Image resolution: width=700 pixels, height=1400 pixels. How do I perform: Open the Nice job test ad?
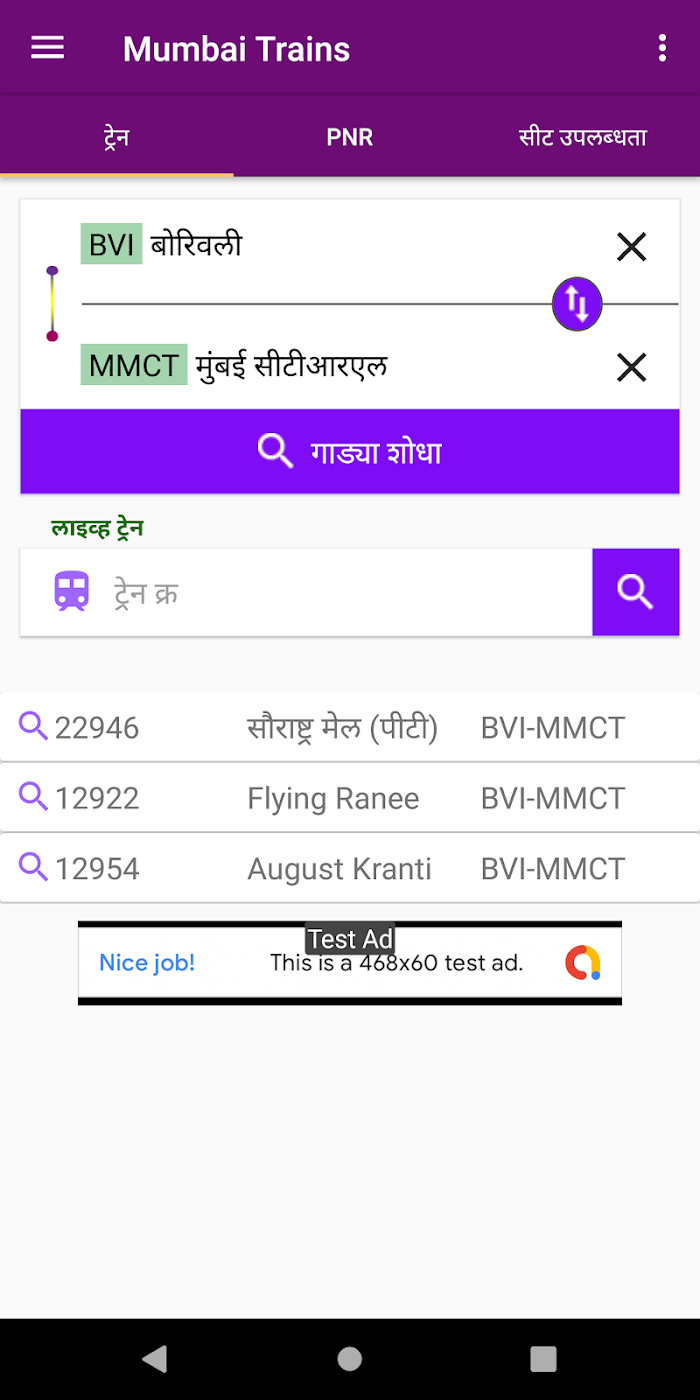[x=350, y=963]
